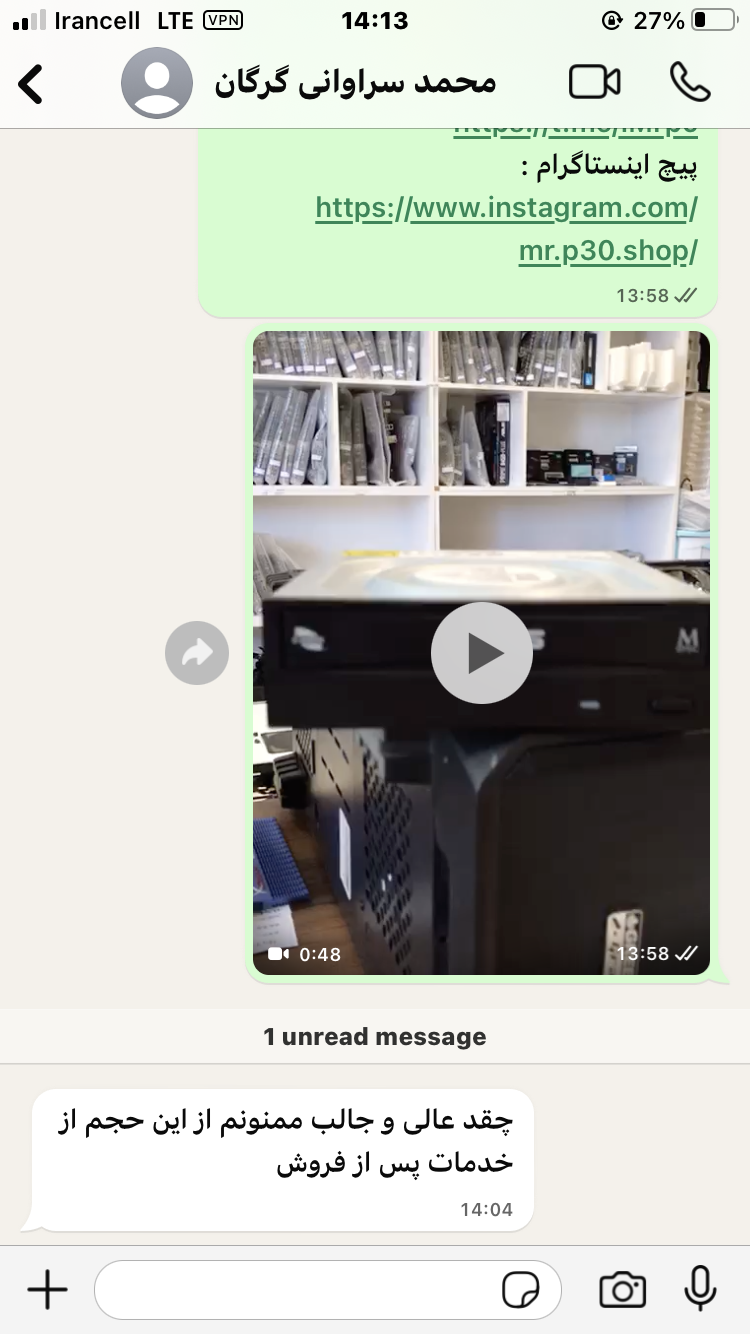Viewport: 750px width, 1334px height.
Task: Record a voice message with microphone
Action: click(x=700, y=1288)
